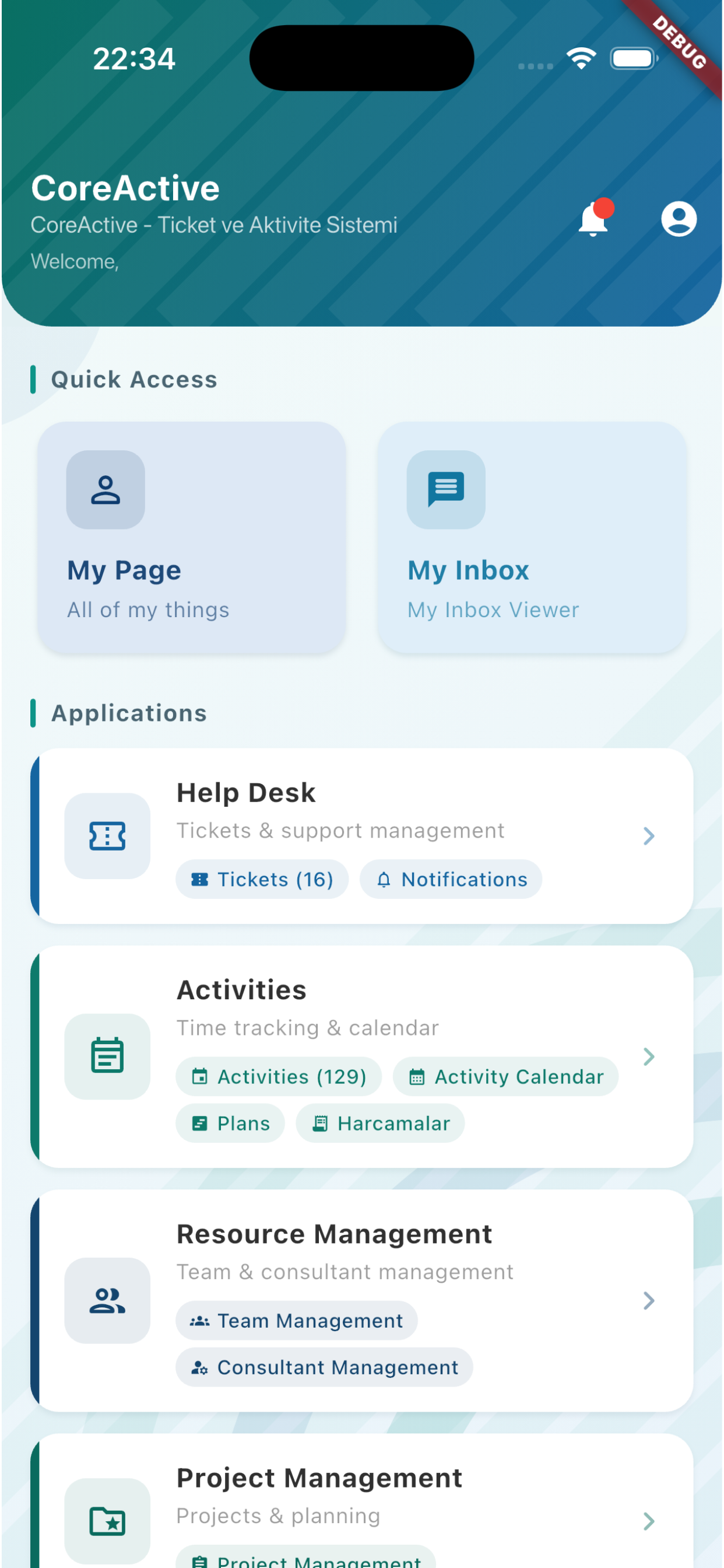Open the Resource Management card
This screenshot has height=1568, width=724.
click(362, 1300)
